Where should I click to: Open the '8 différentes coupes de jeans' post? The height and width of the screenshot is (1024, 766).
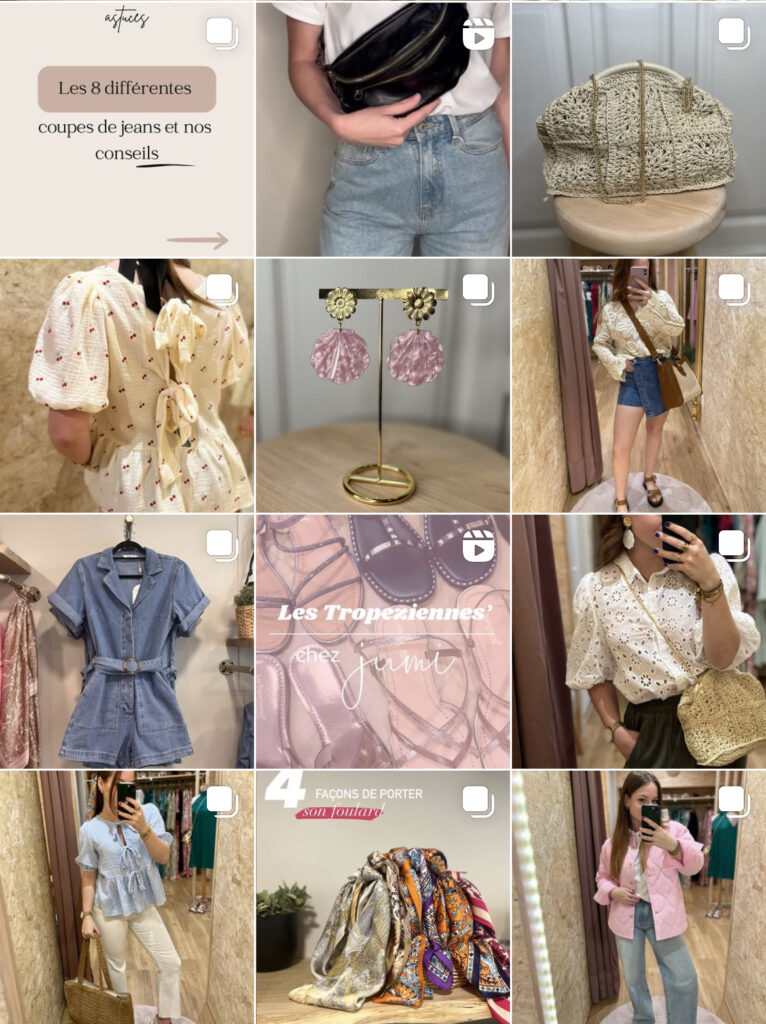126,128
